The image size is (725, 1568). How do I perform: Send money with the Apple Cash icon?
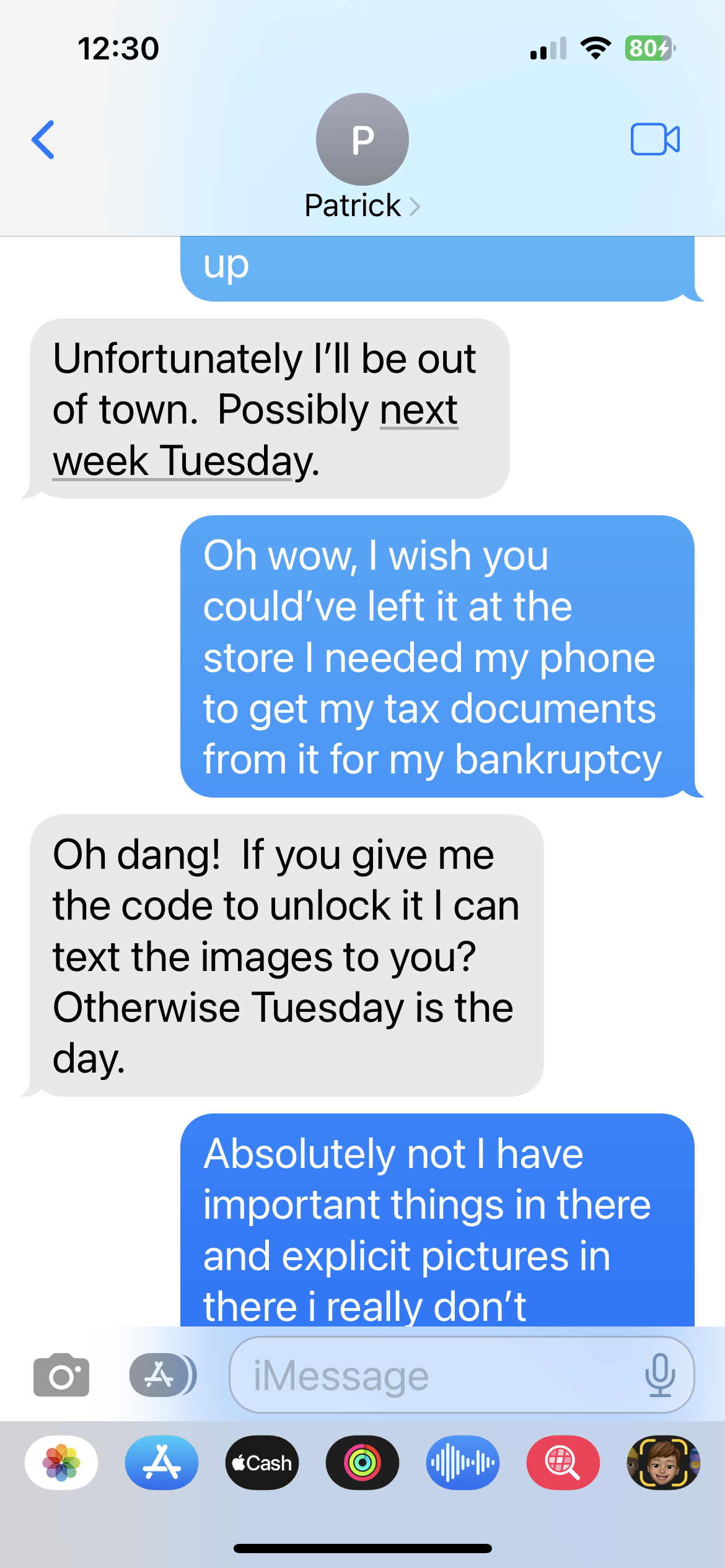[x=262, y=1463]
